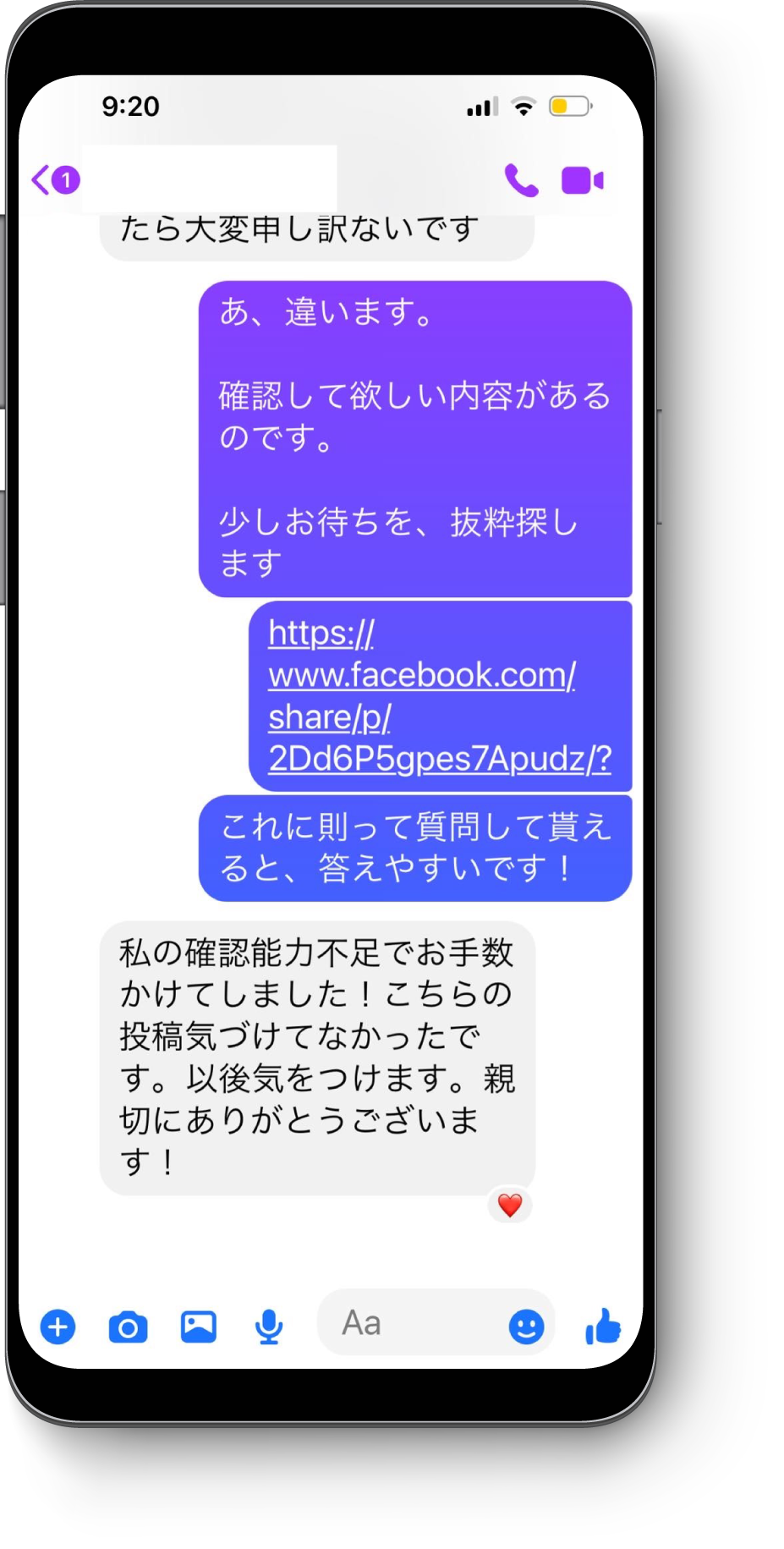Viewport: 784px width, 1549px height.
Task: Start a voice call
Action: [x=520, y=180]
